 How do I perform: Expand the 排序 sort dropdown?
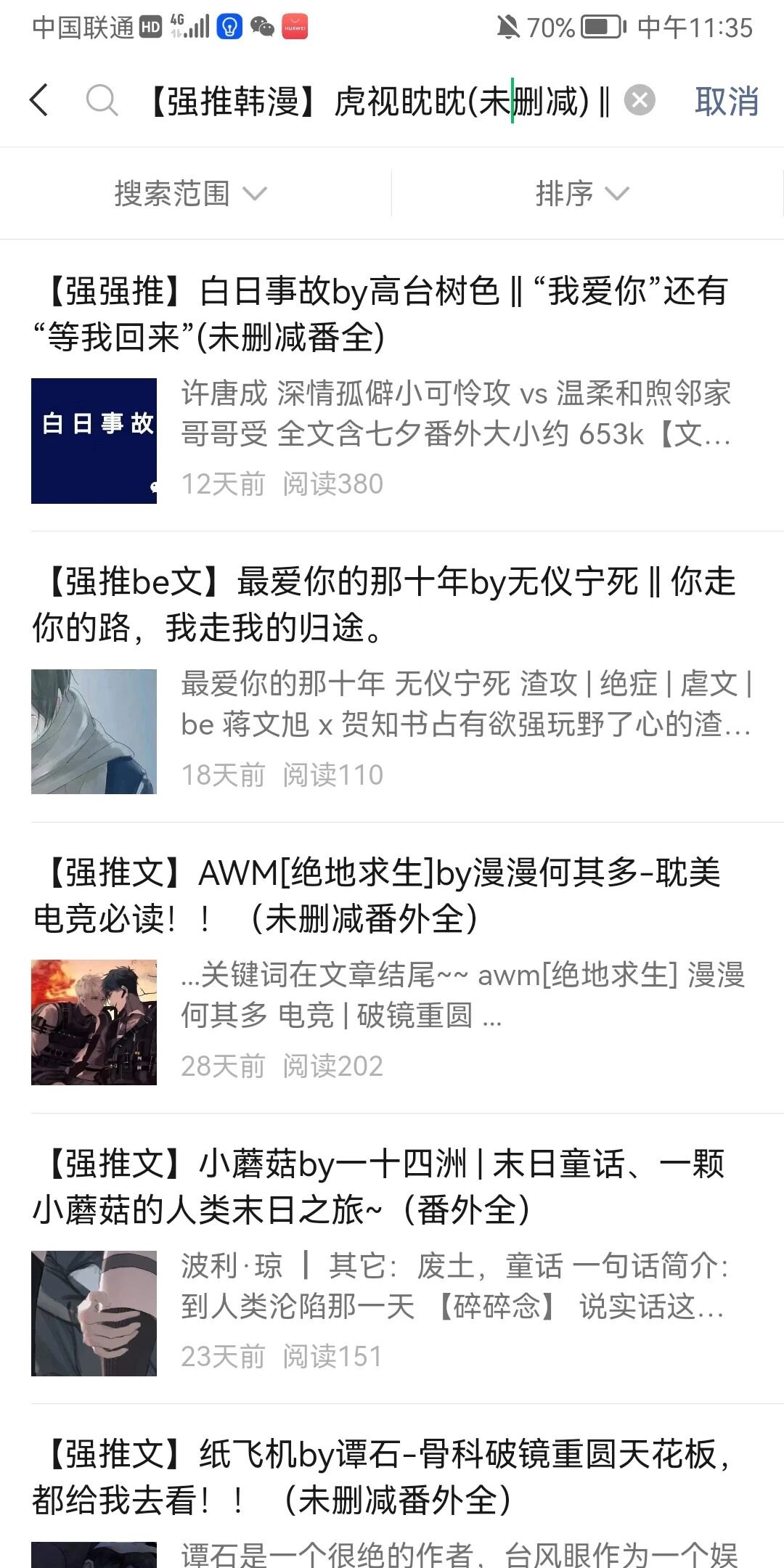[582, 194]
